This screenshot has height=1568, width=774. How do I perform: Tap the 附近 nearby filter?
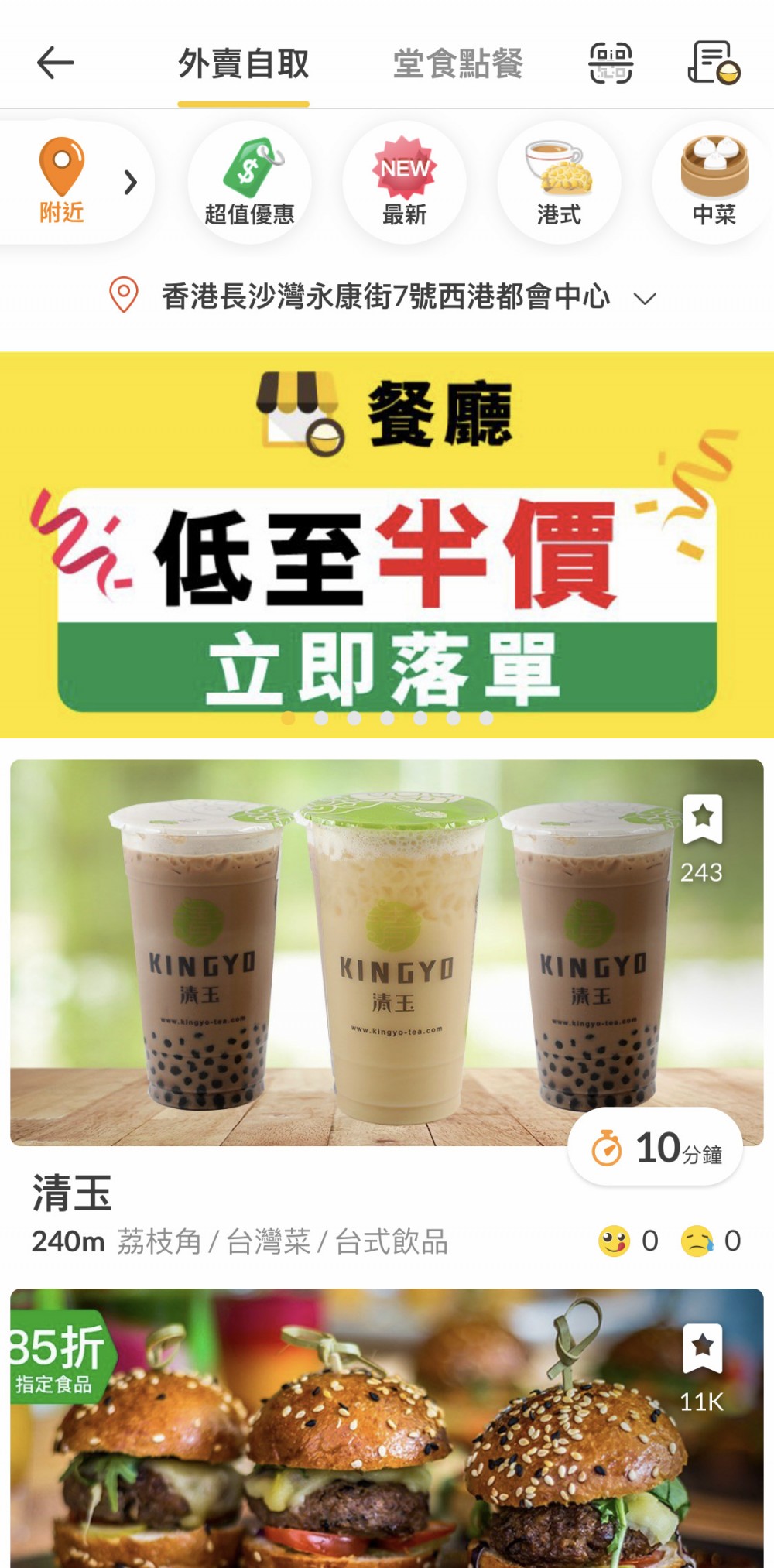coord(63,181)
